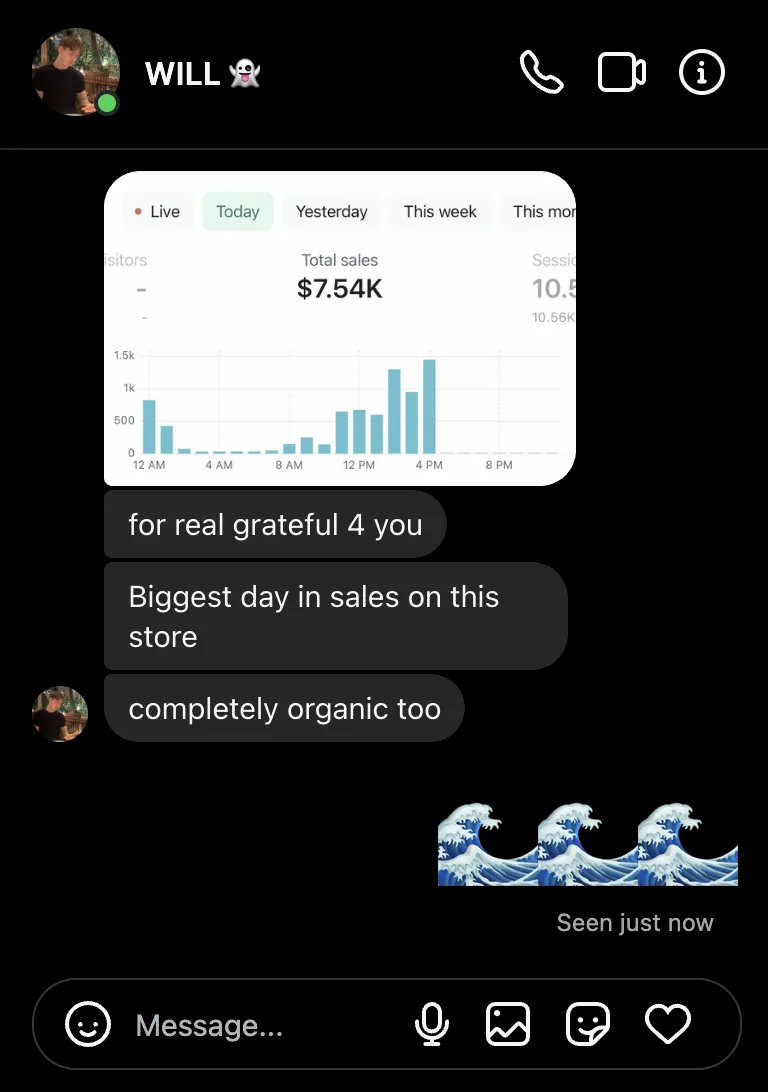Tap the Message text field
Image resolution: width=768 pixels, height=1092 pixels.
[x=260, y=1025]
